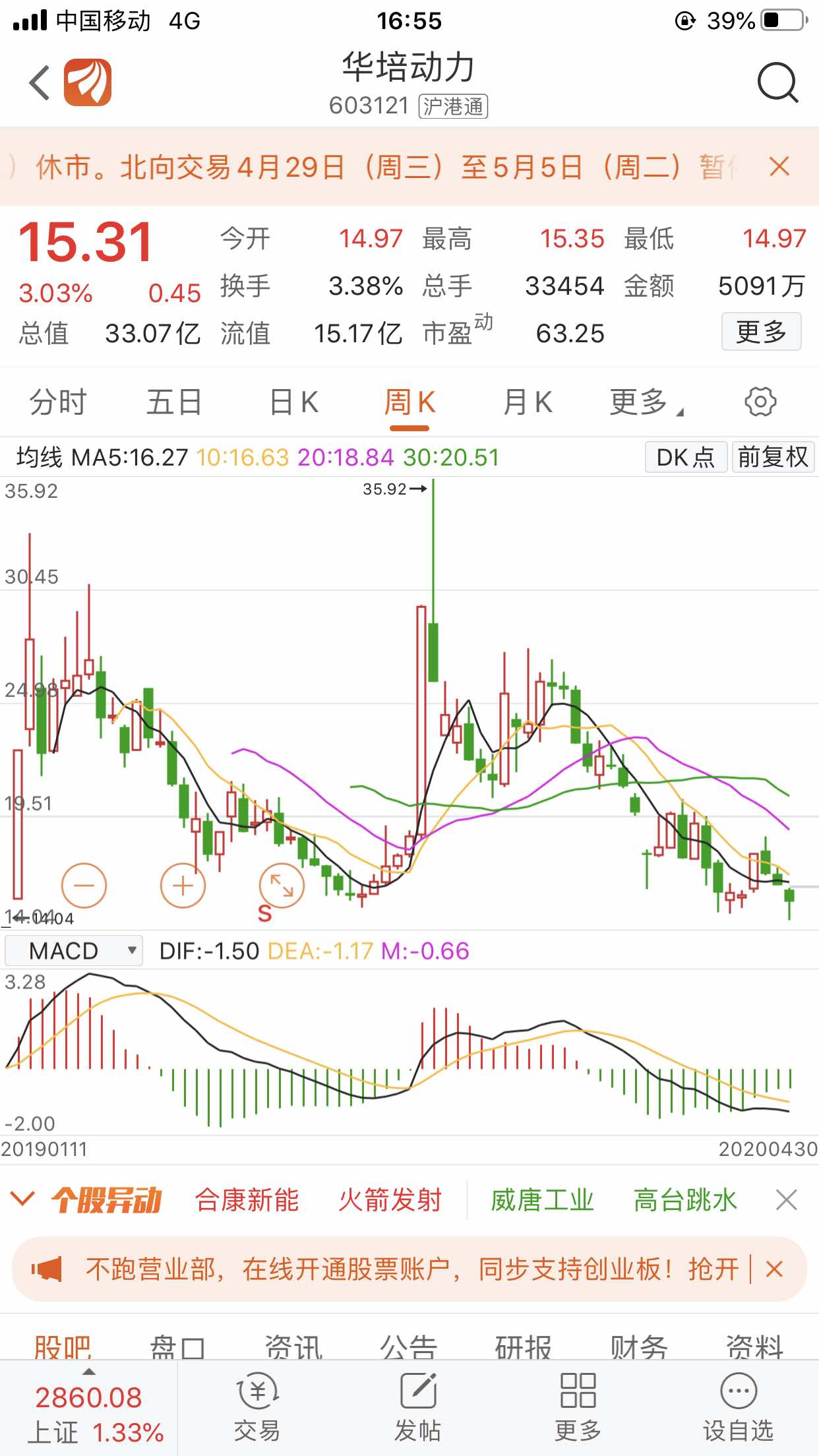Zoom in the chart with plus button
The image size is (819, 1456).
pos(183,886)
